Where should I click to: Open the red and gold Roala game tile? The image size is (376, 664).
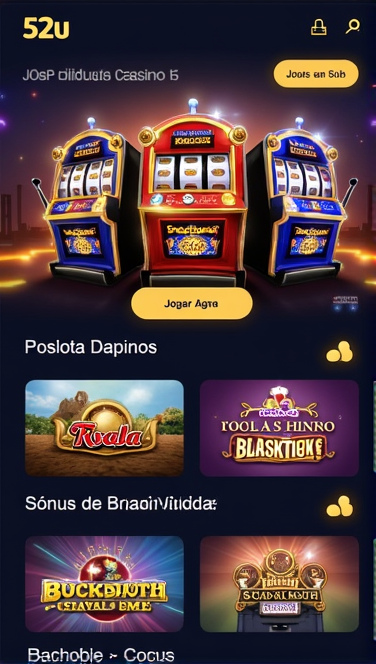[105, 428]
